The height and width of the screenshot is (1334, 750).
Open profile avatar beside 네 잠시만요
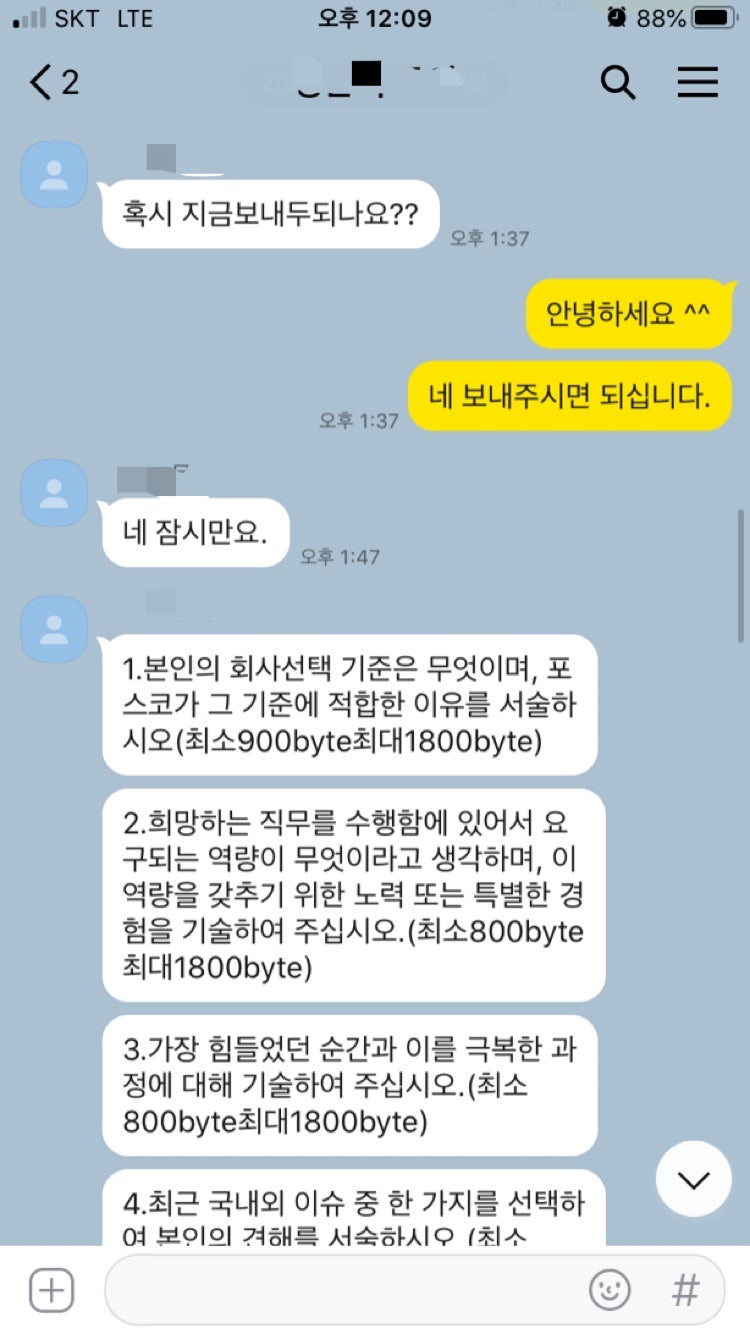[55, 493]
